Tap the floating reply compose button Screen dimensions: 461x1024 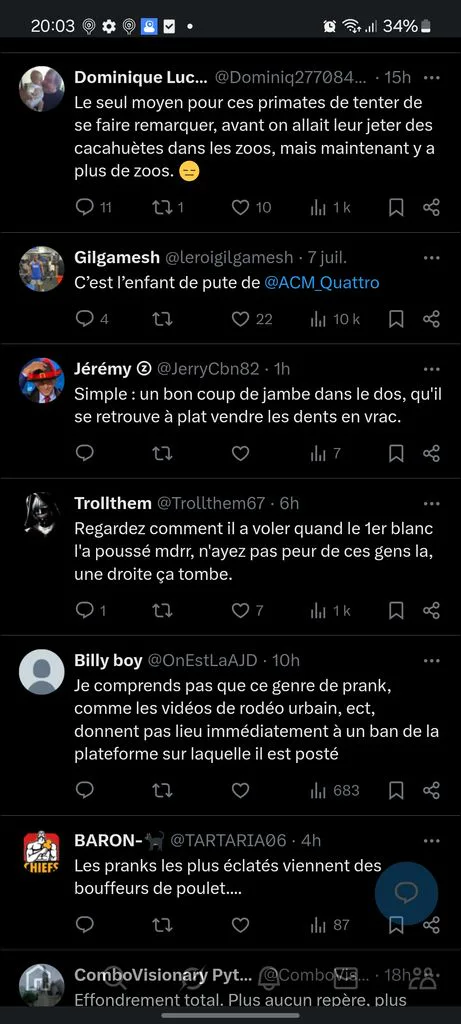406,893
